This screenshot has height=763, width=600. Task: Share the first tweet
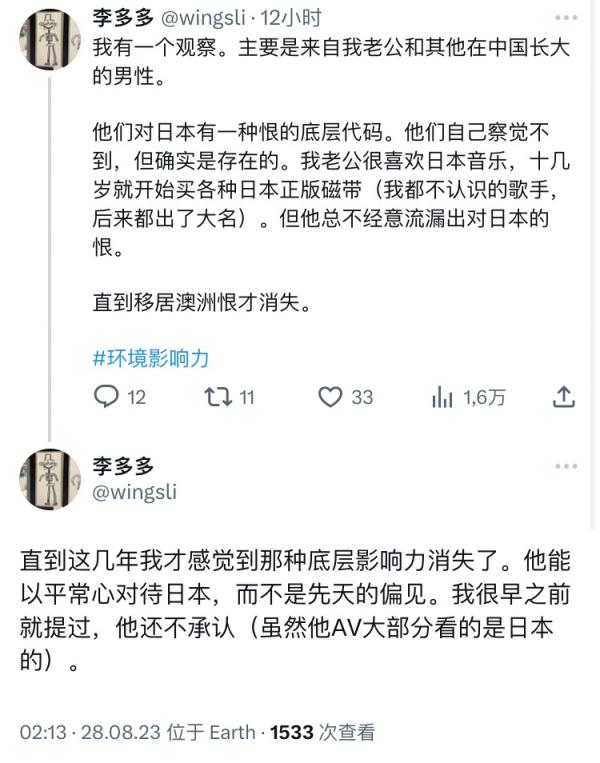[564, 398]
